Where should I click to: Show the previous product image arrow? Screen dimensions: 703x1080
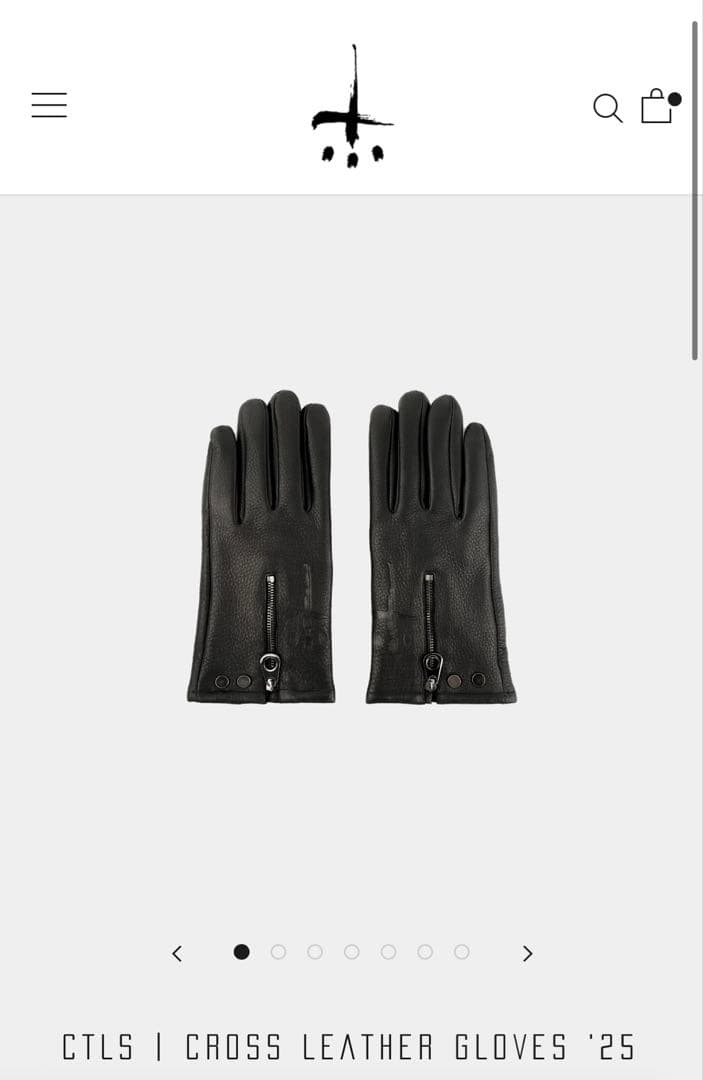(x=177, y=953)
